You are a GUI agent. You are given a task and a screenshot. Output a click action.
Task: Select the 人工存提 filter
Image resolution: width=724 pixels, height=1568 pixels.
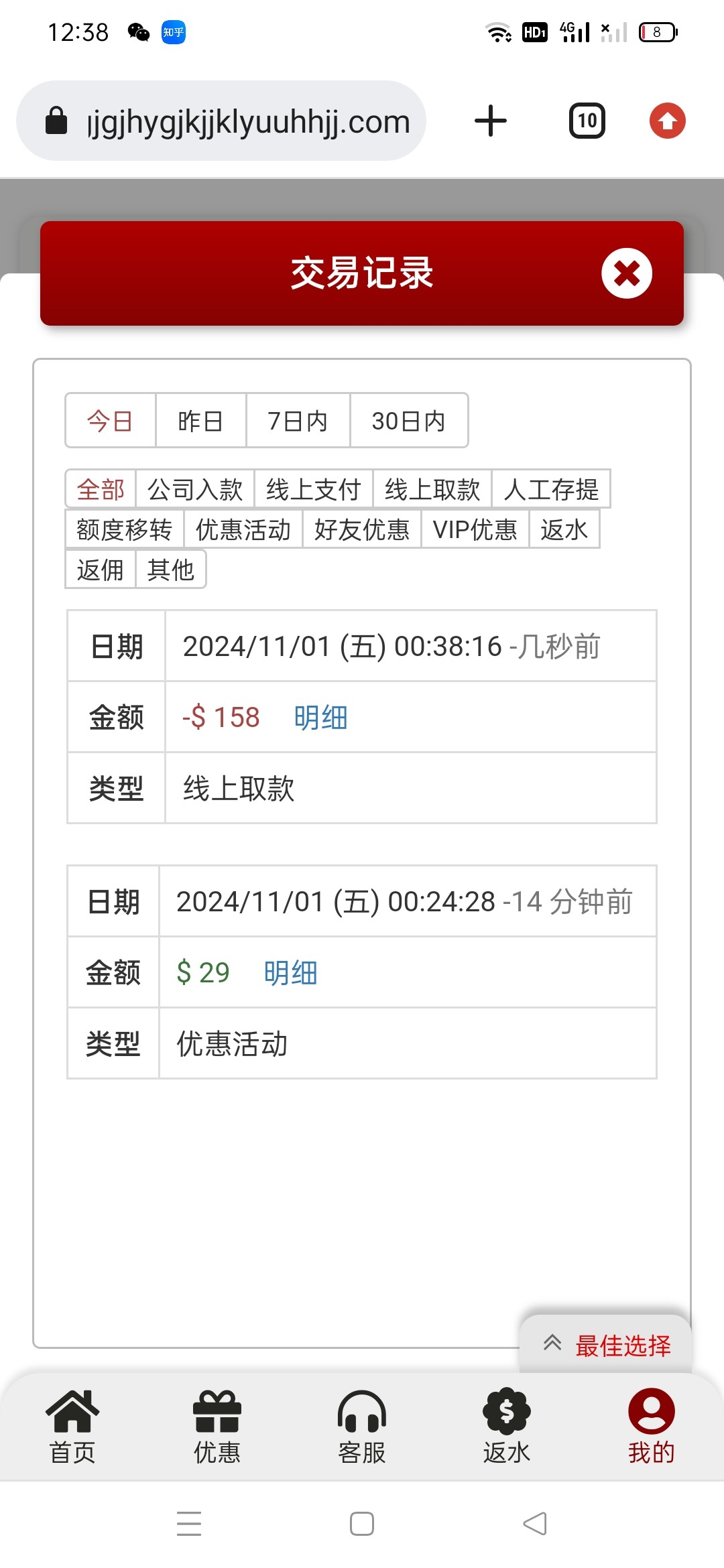[x=550, y=489]
